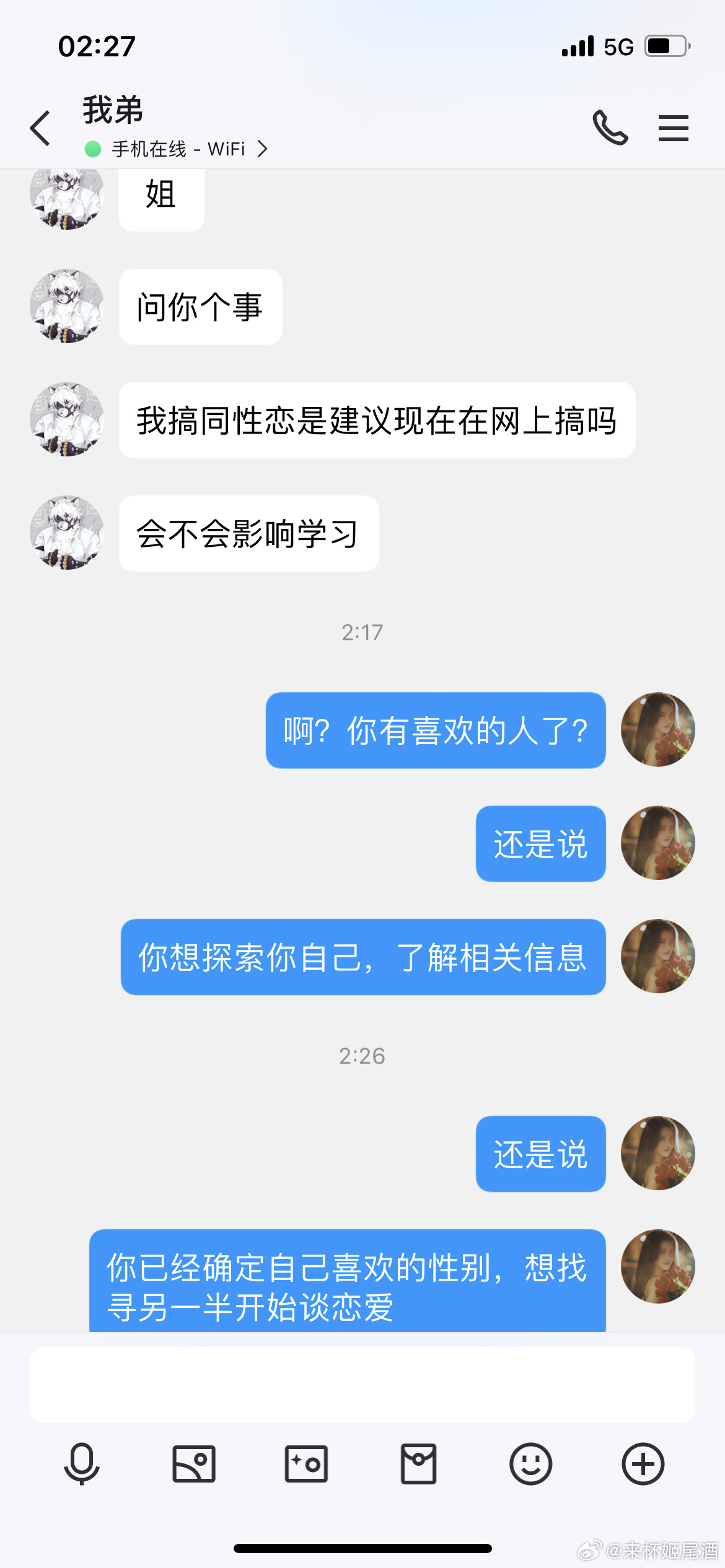Send a red packet

coord(418,1464)
